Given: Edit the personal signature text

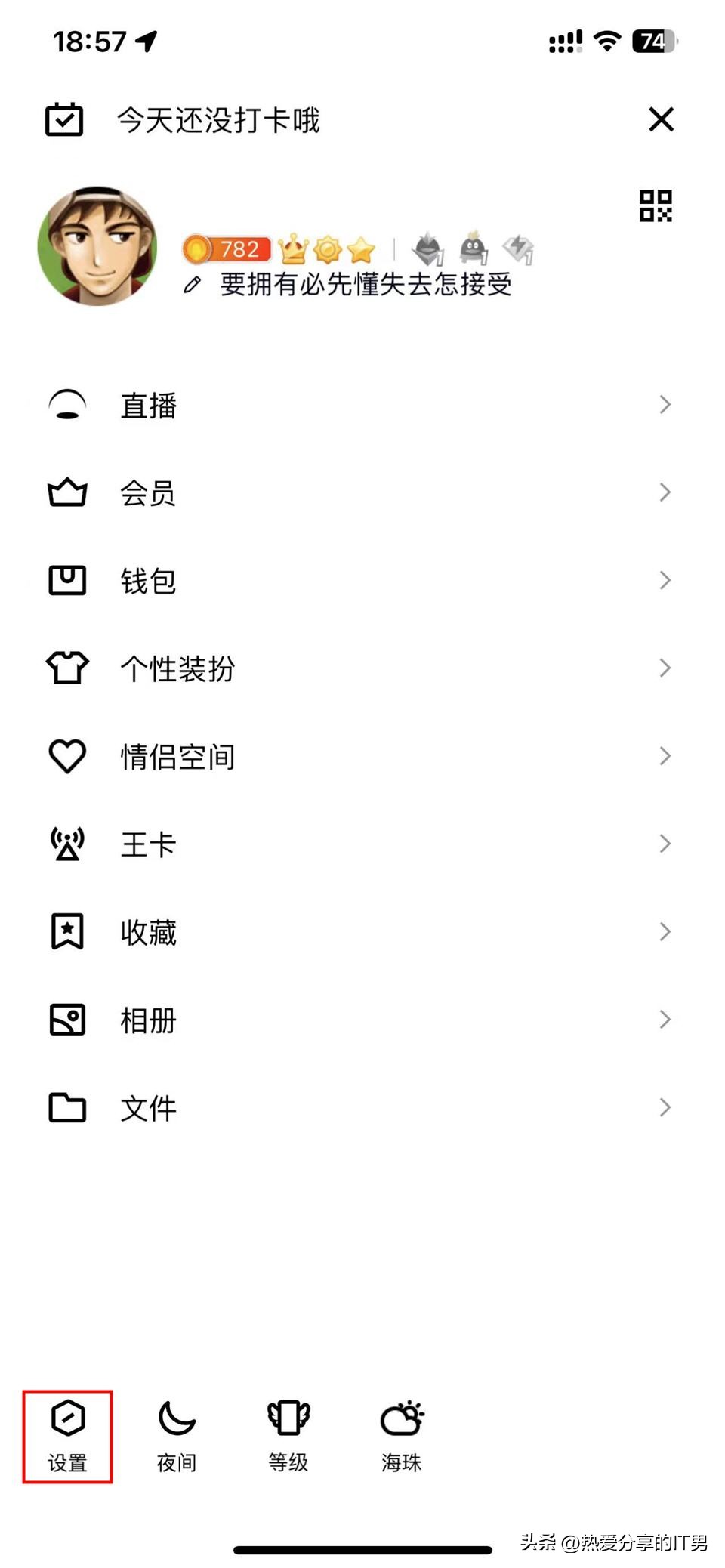Looking at the screenshot, I should click(x=366, y=285).
